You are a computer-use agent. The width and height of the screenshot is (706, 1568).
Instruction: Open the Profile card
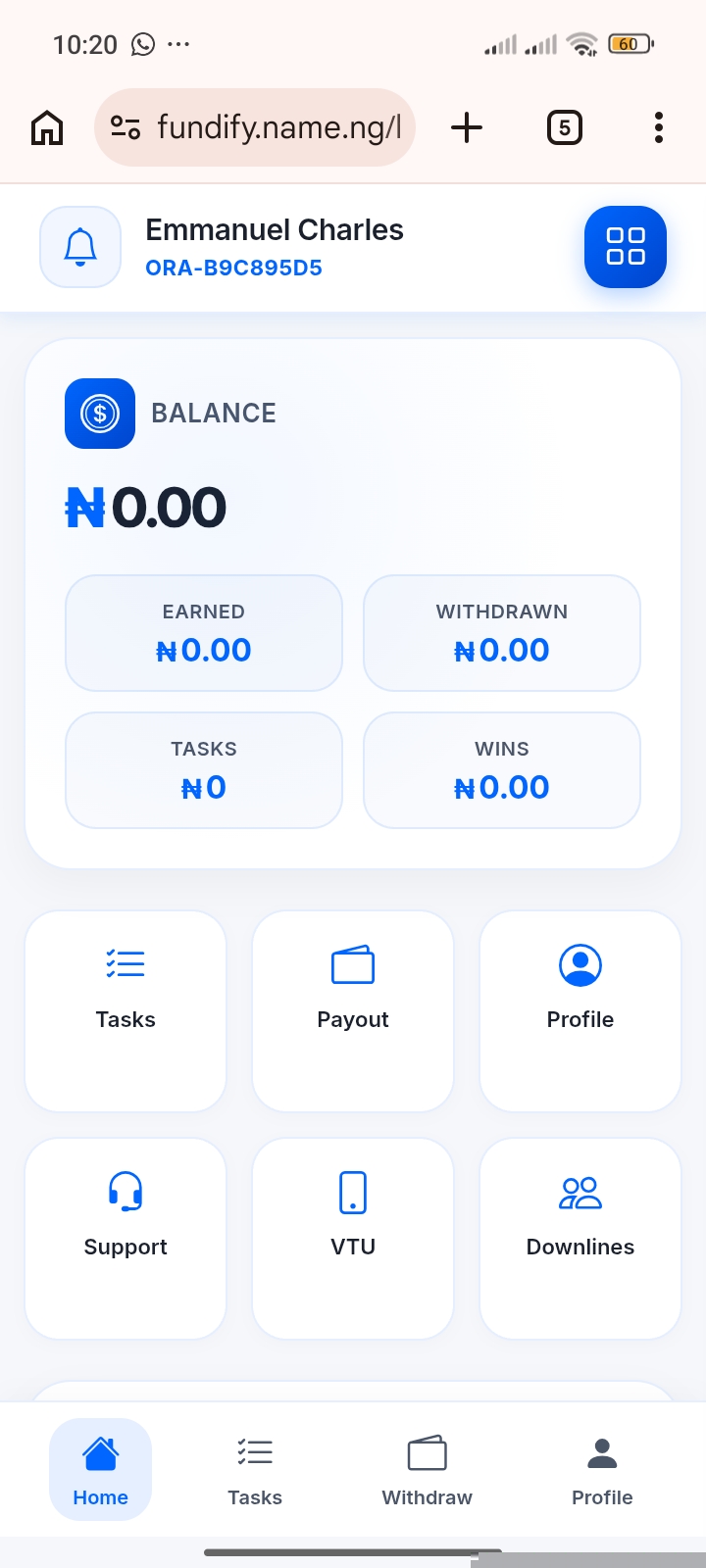pos(580,1010)
